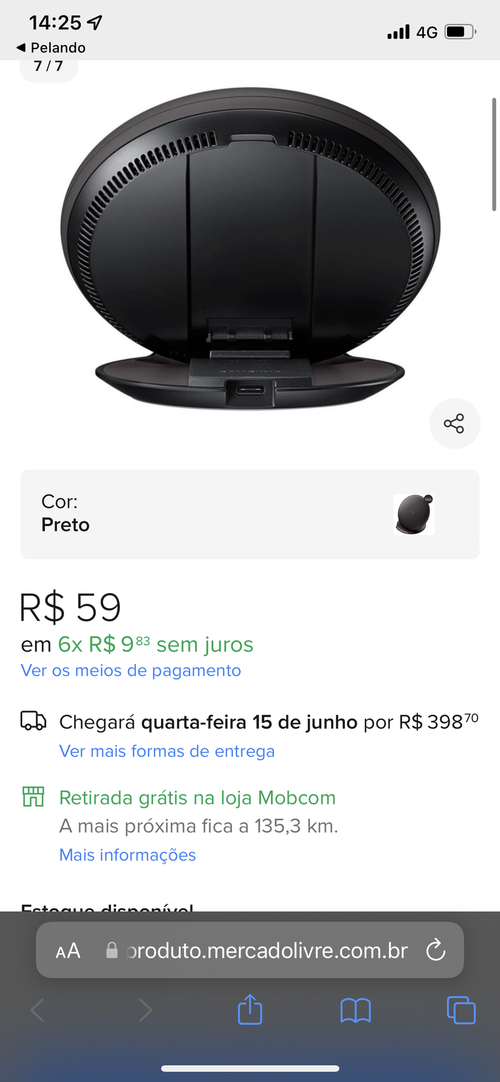Open Safari bookmarks
Screen dimensions: 500x1082
pos(356,1012)
